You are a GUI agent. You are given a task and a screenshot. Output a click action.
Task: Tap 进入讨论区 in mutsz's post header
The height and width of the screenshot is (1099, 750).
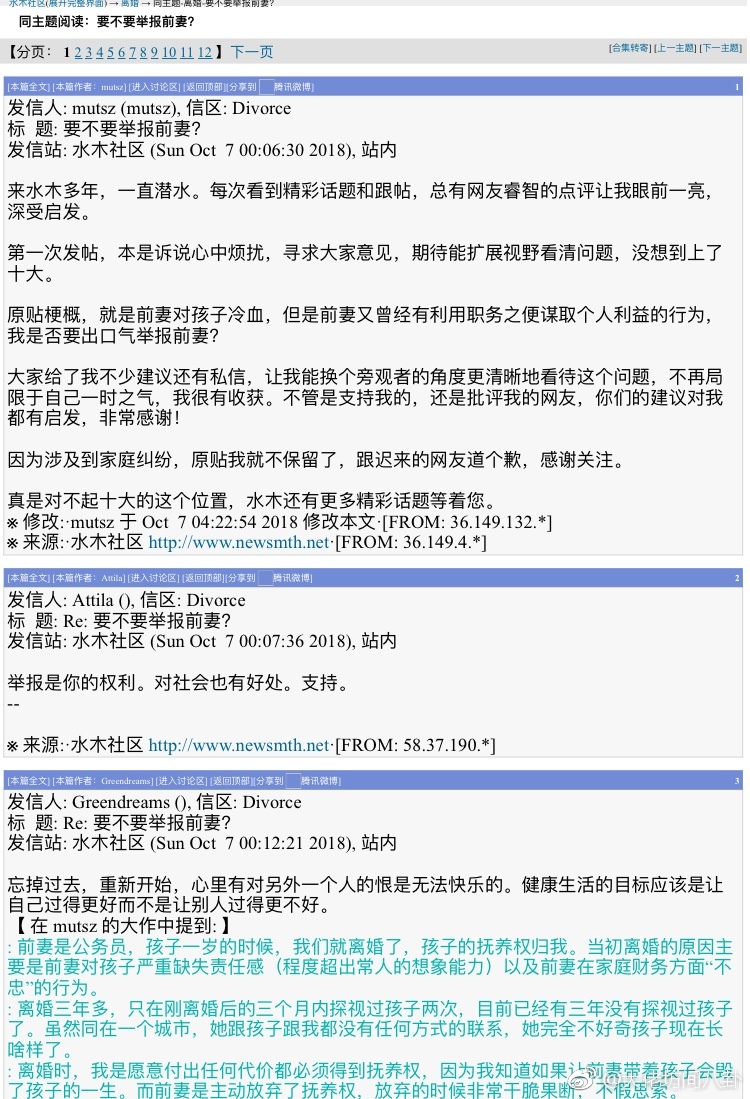(x=155, y=87)
